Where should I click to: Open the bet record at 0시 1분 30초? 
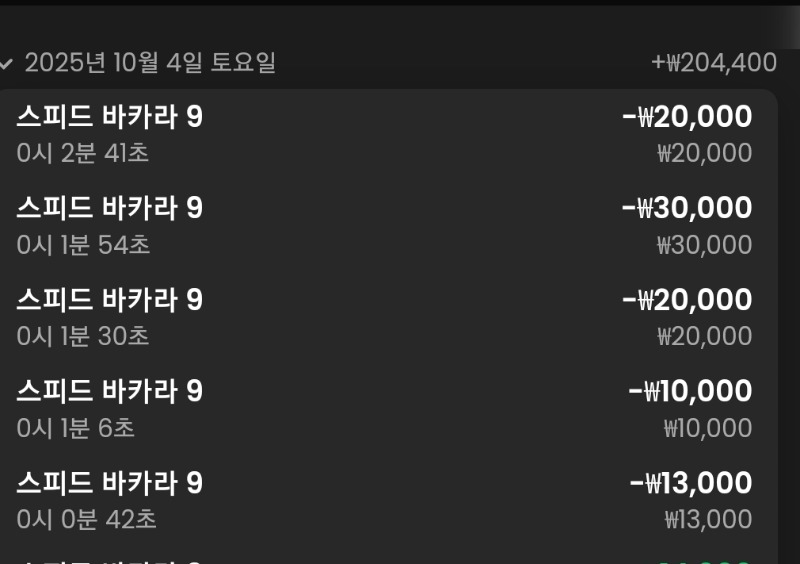click(x=384, y=317)
